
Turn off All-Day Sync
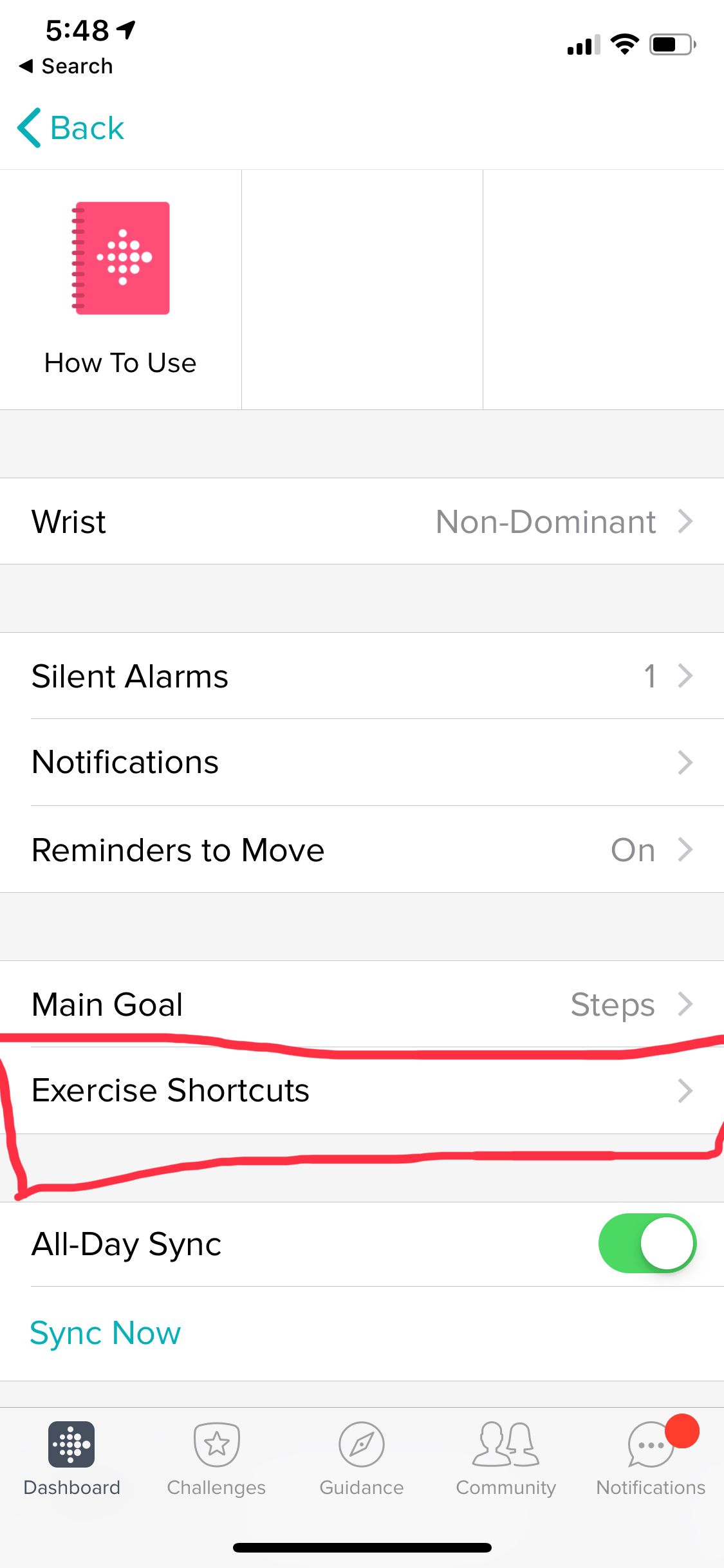click(647, 1244)
